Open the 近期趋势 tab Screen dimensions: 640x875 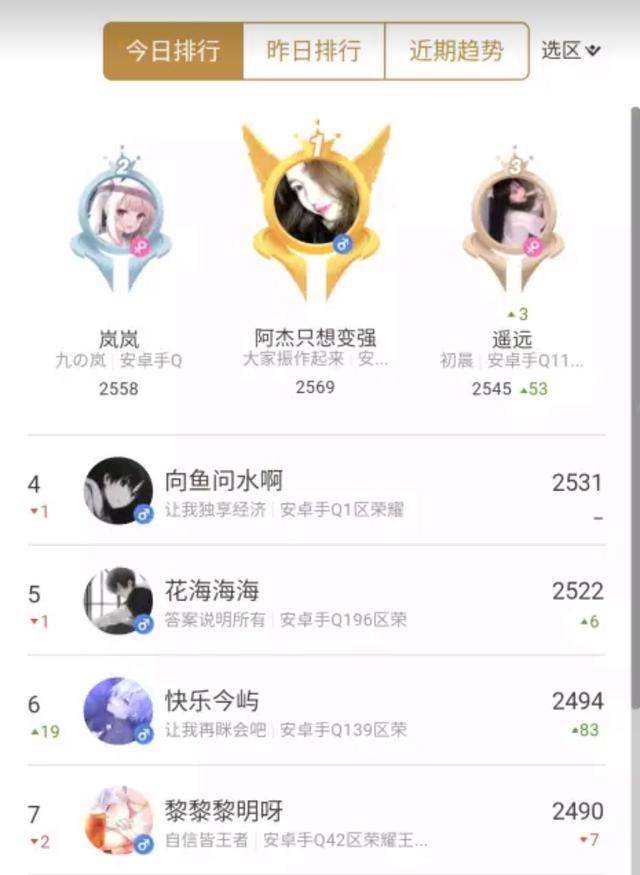(x=456, y=51)
